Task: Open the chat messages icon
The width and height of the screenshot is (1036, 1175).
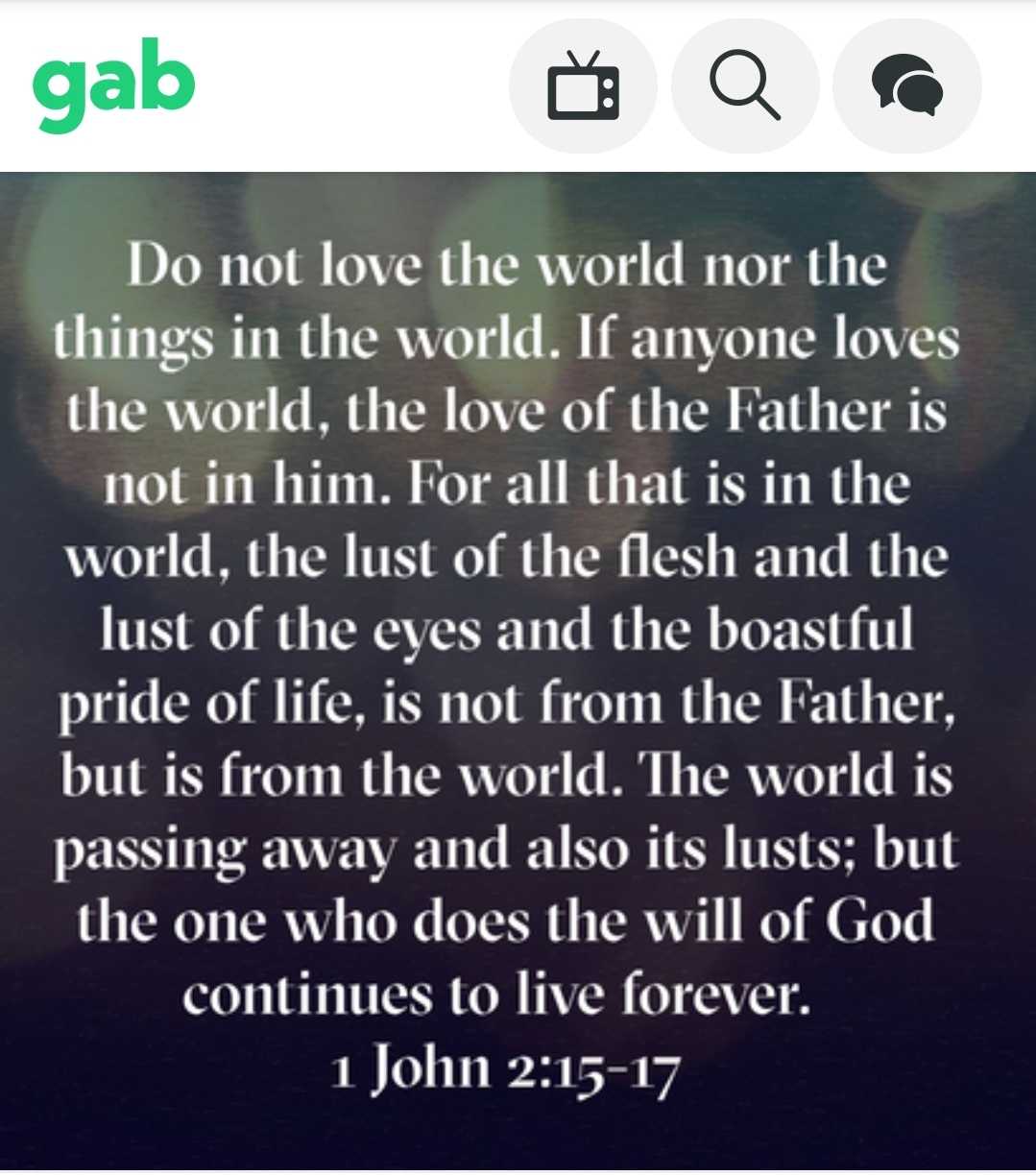Action: pos(906,86)
